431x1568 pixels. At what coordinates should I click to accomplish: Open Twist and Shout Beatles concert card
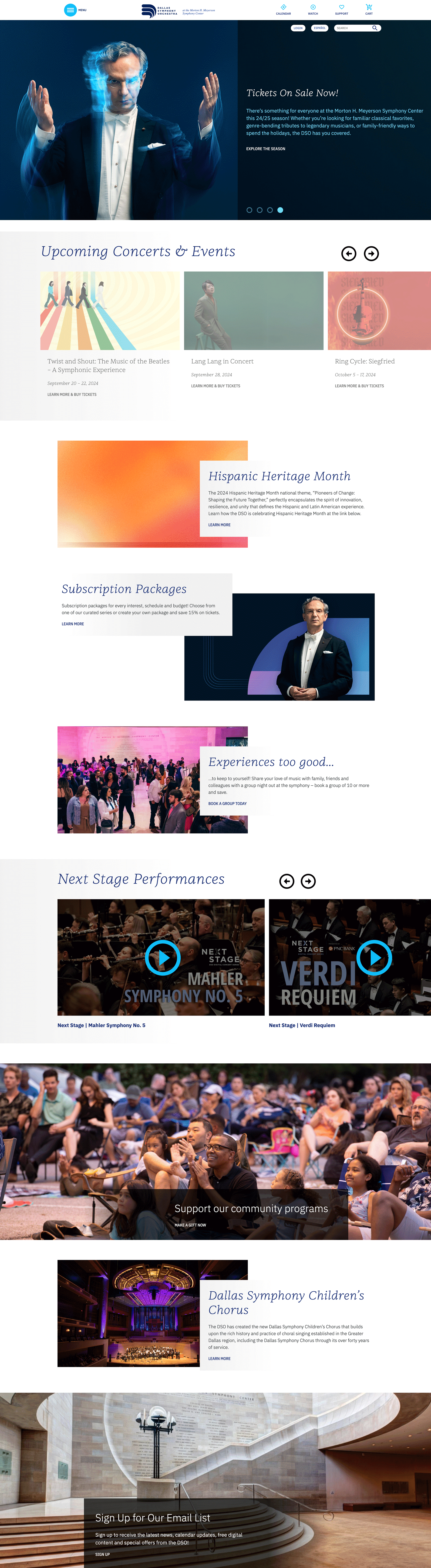pos(108,365)
